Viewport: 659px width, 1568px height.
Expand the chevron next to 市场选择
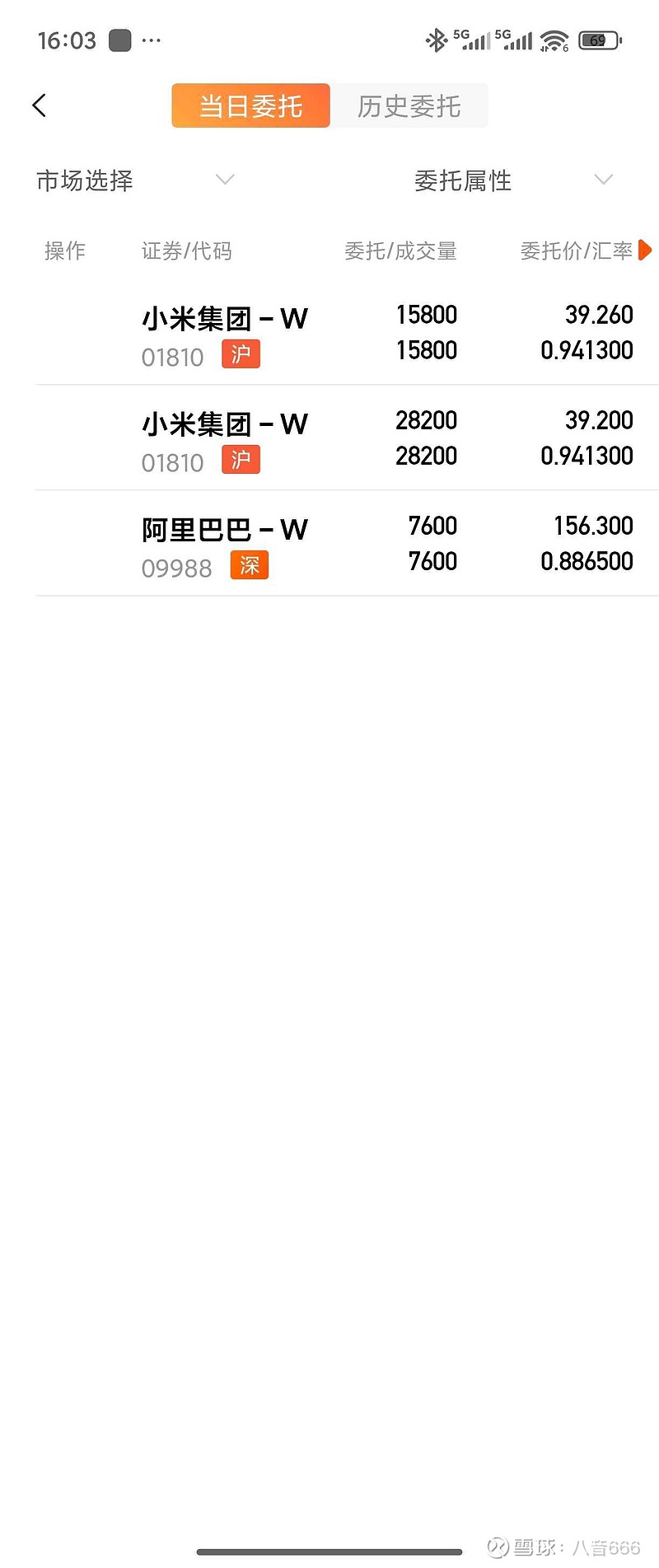[224, 180]
